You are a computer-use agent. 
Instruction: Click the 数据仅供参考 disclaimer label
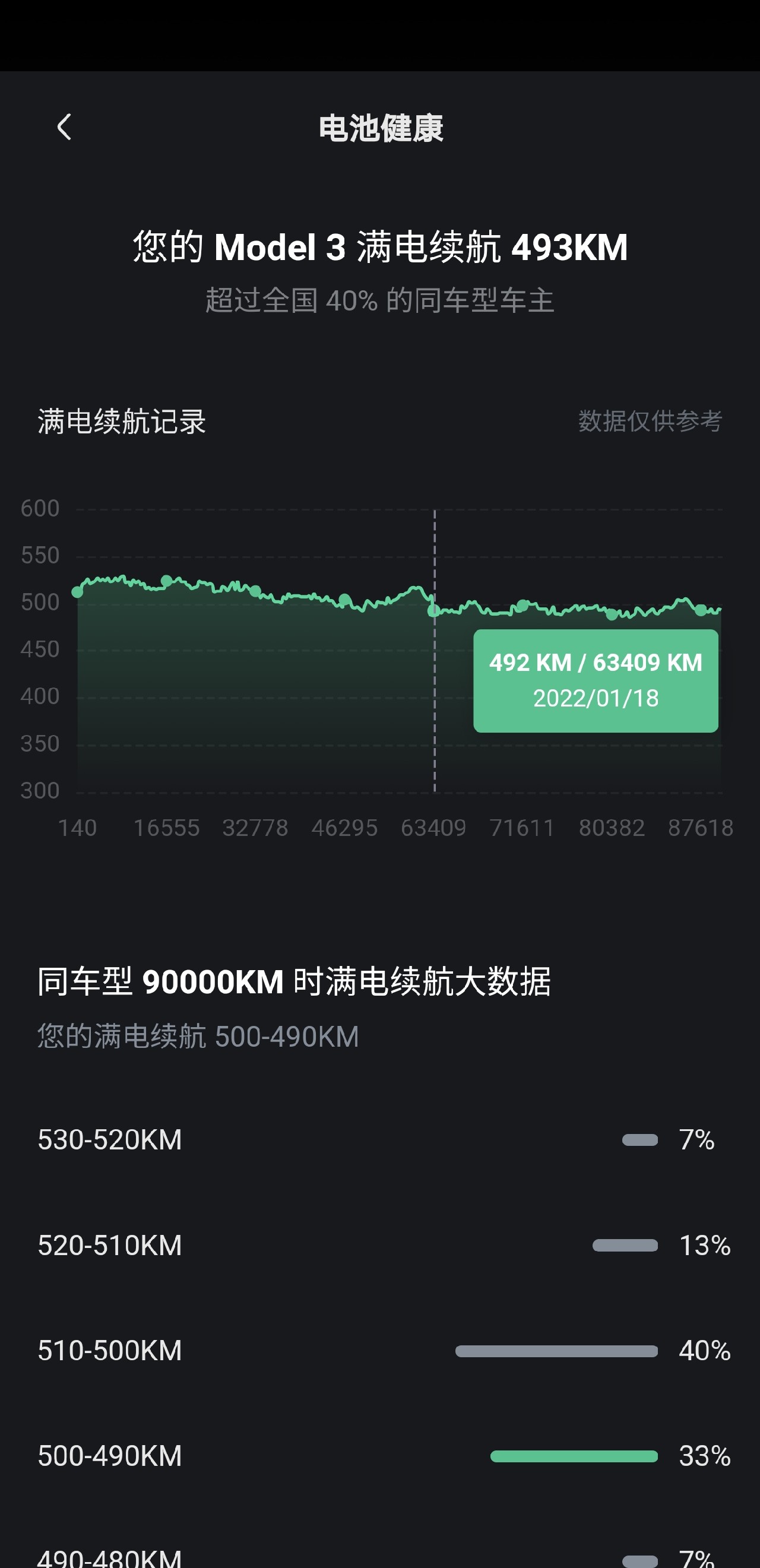coord(651,420)
